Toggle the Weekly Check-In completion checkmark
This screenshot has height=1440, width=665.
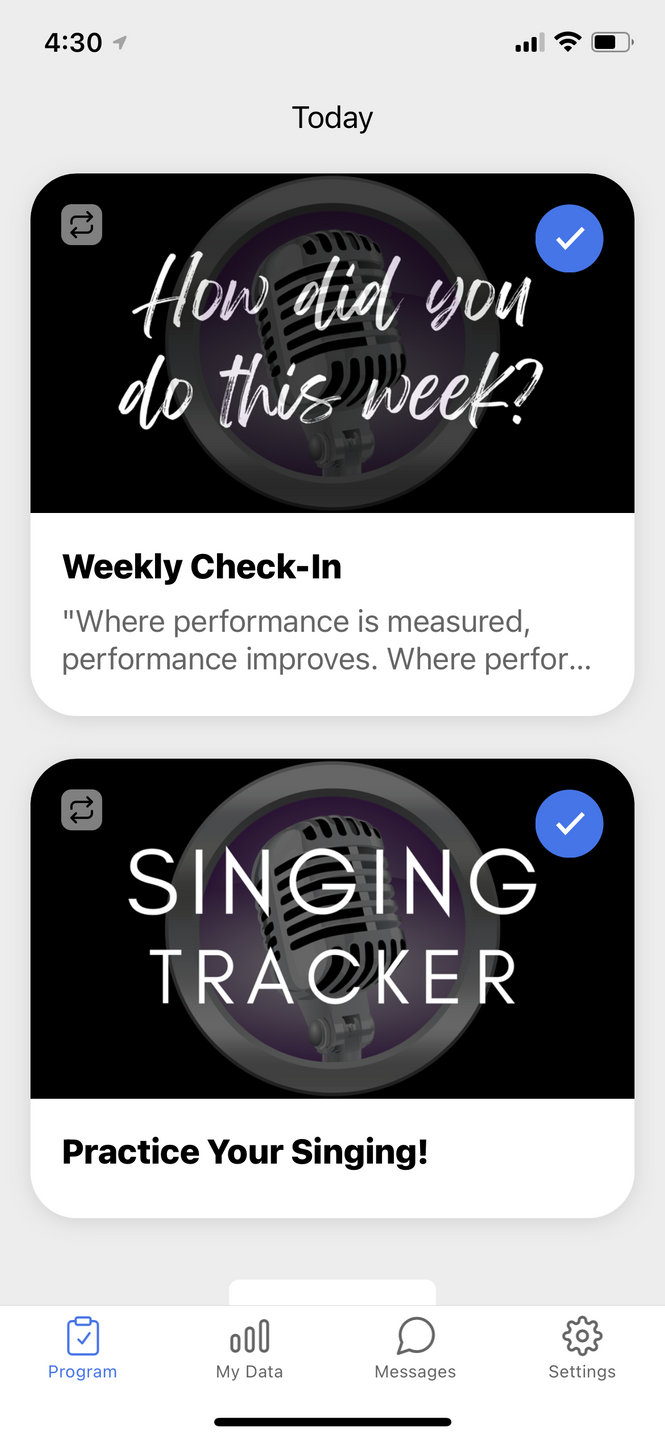(x=569, y=238)
